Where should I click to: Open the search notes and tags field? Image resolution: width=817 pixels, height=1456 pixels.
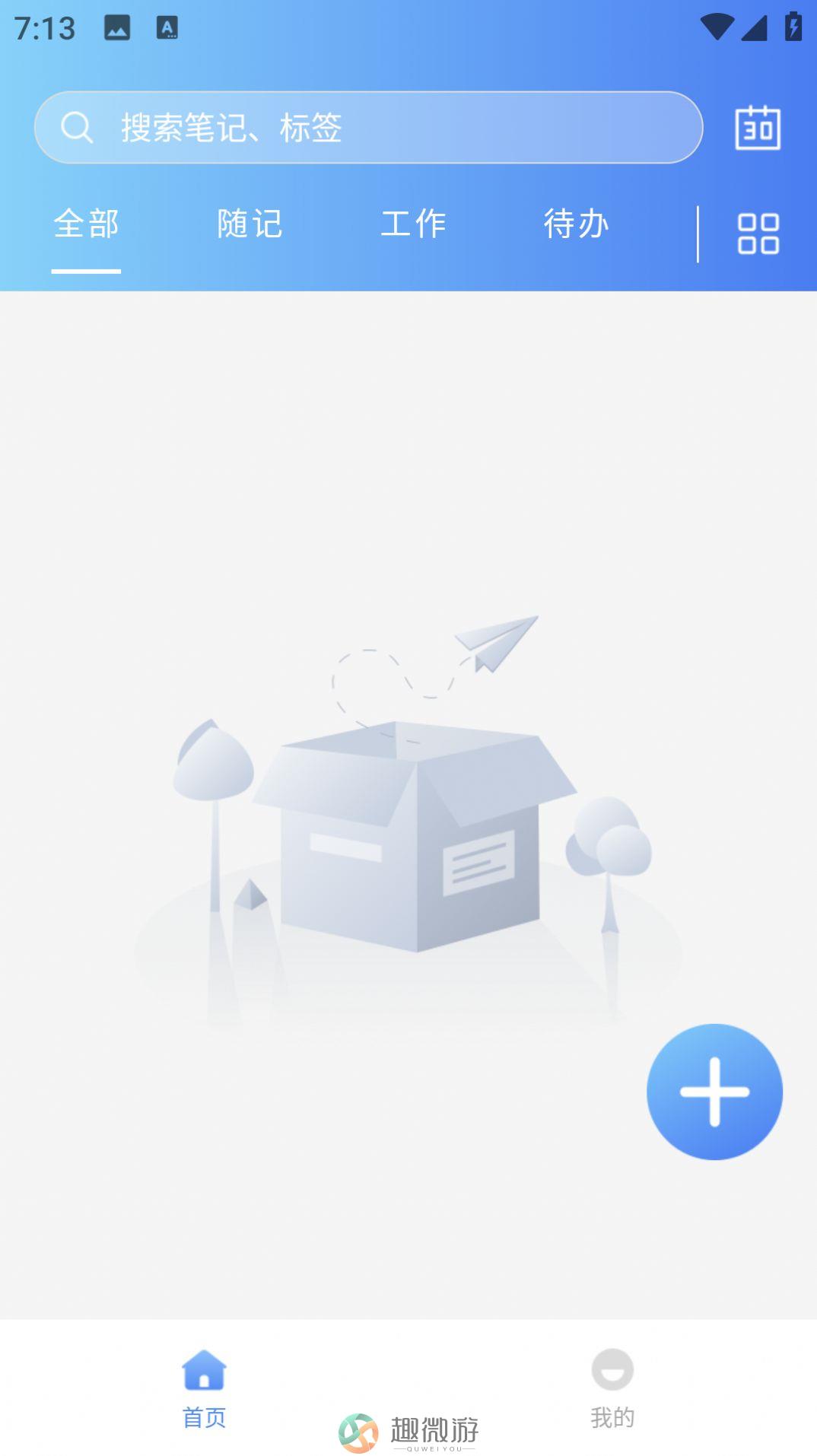(x=368, y=128)
